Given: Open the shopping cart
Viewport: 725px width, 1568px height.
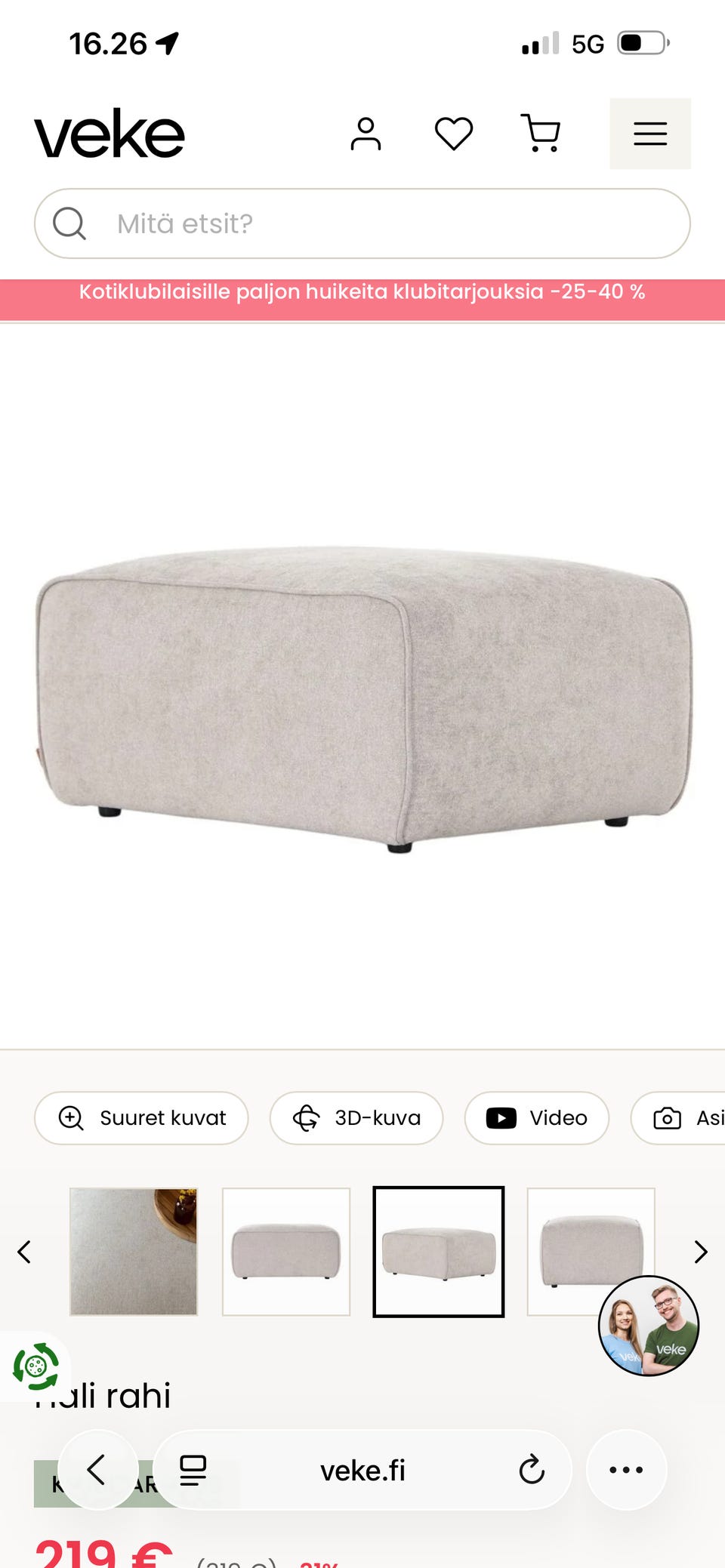Looking at the screenshot, I should pyautogui.click(x=541, y=134).
